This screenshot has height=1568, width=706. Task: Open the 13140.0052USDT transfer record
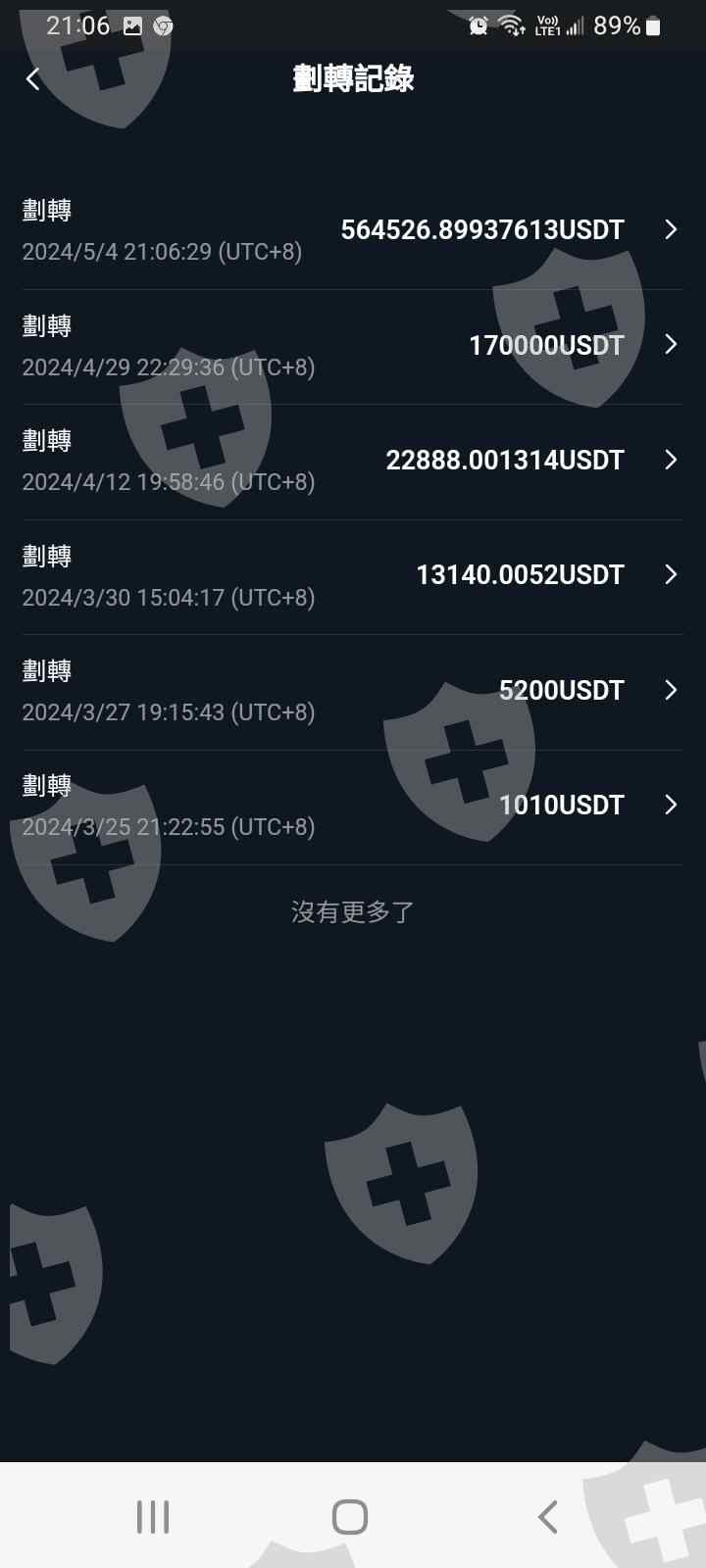coord(352,577)
